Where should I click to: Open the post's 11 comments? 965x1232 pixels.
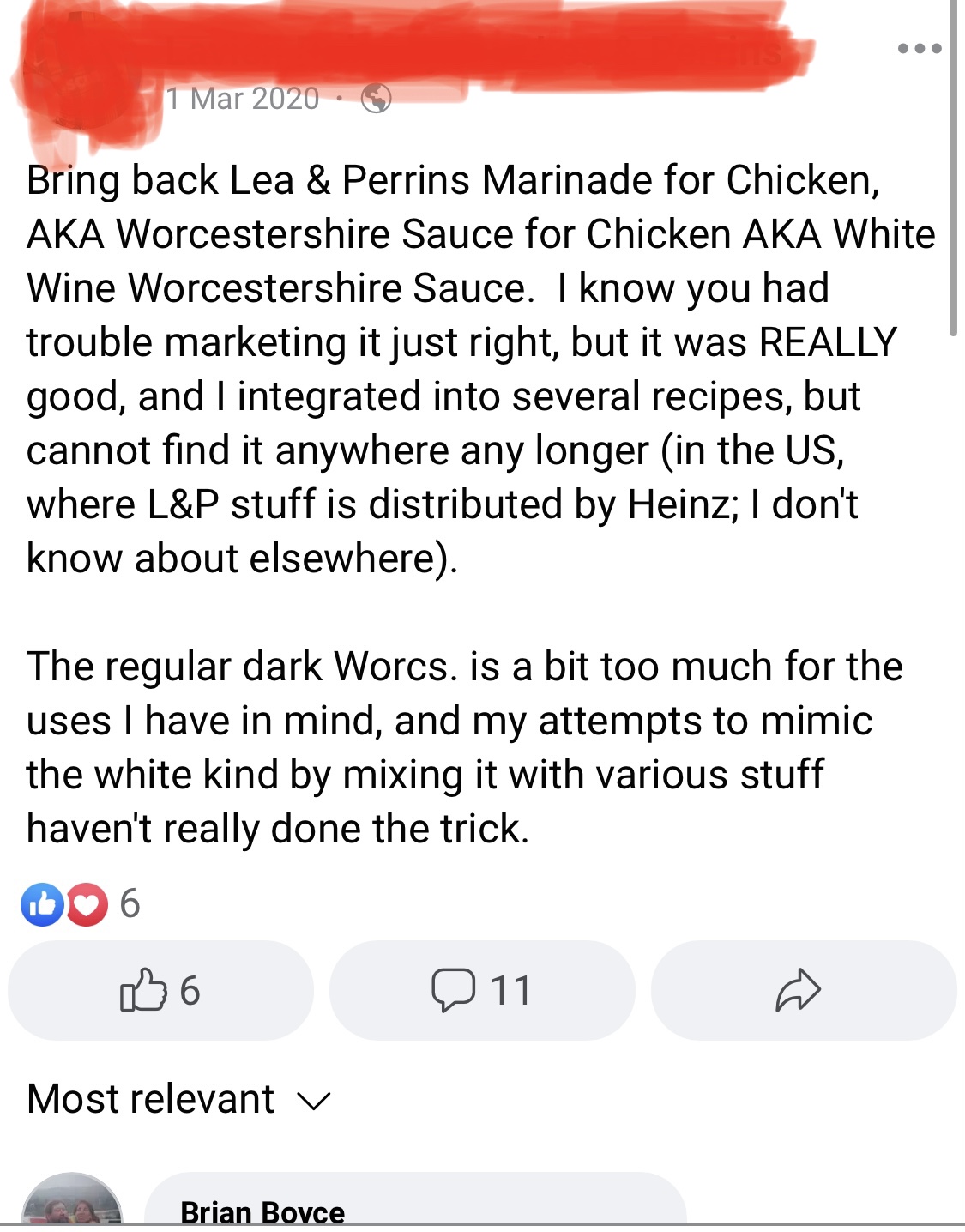pos(481,990)
